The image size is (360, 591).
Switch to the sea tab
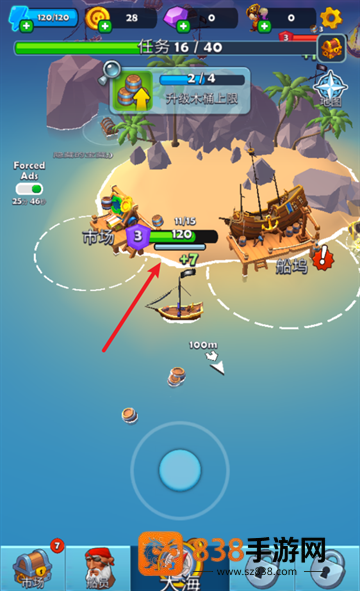click(x=180, y=565)
